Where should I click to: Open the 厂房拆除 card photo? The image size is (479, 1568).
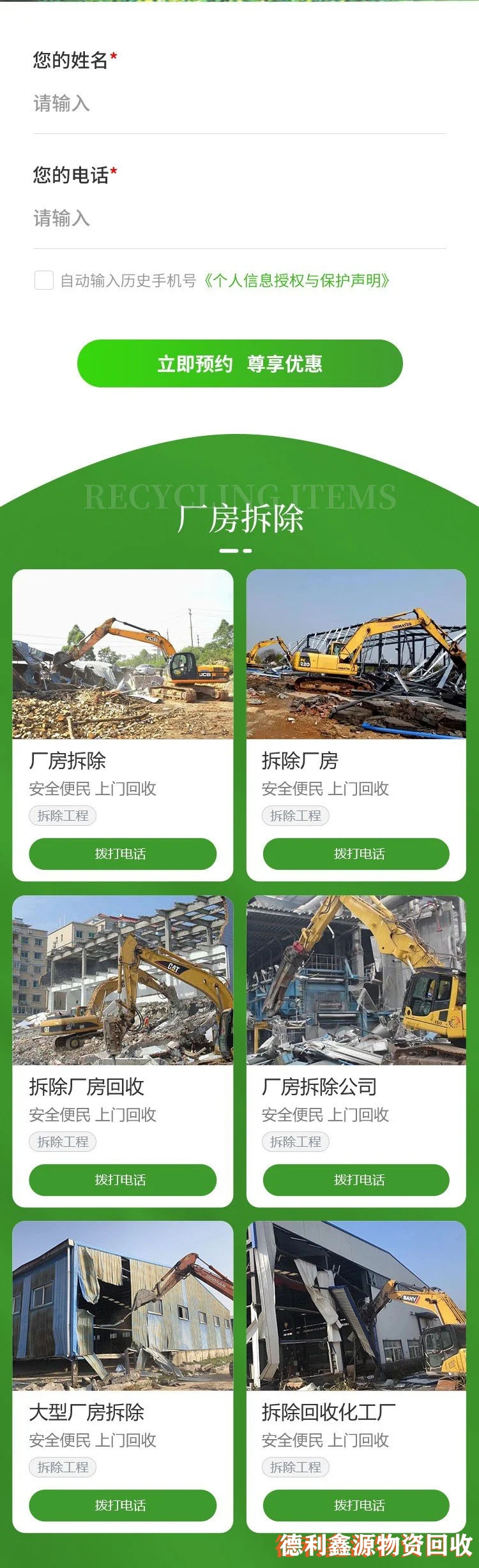coord(123,654)
